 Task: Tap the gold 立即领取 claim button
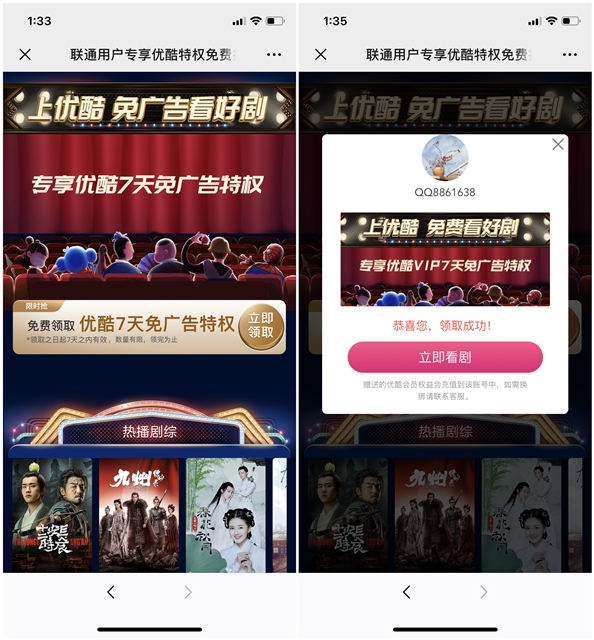pos(260,327)
